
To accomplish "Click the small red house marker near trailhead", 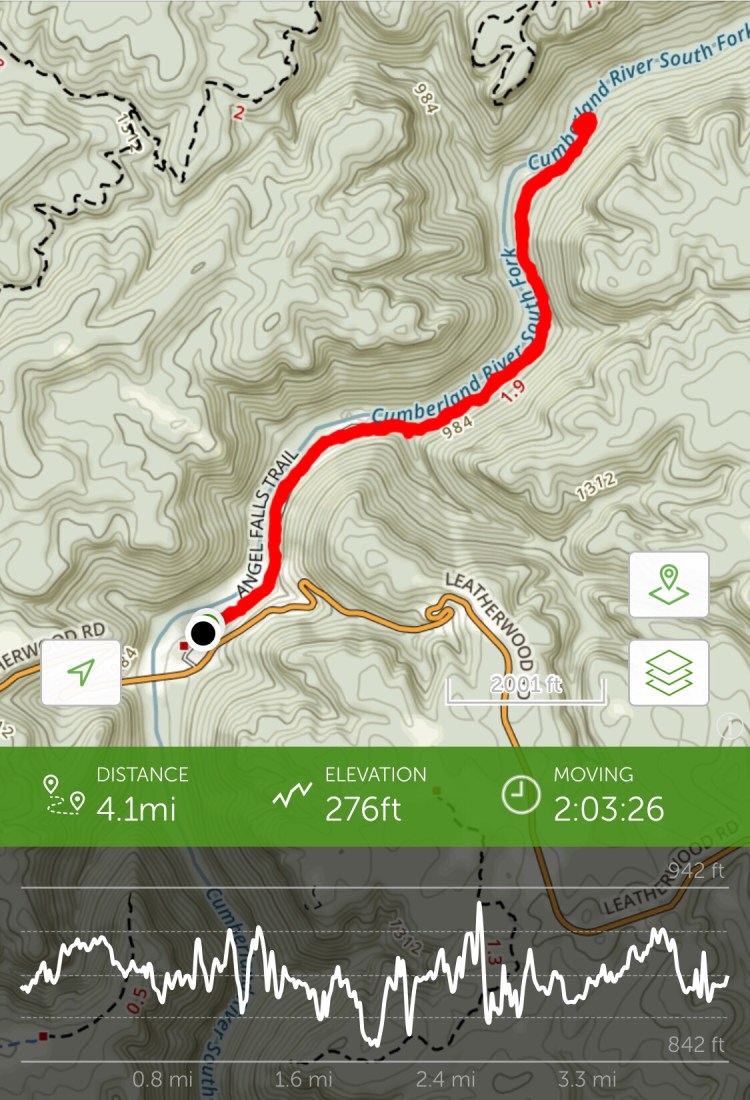I will tap(183, 648).
